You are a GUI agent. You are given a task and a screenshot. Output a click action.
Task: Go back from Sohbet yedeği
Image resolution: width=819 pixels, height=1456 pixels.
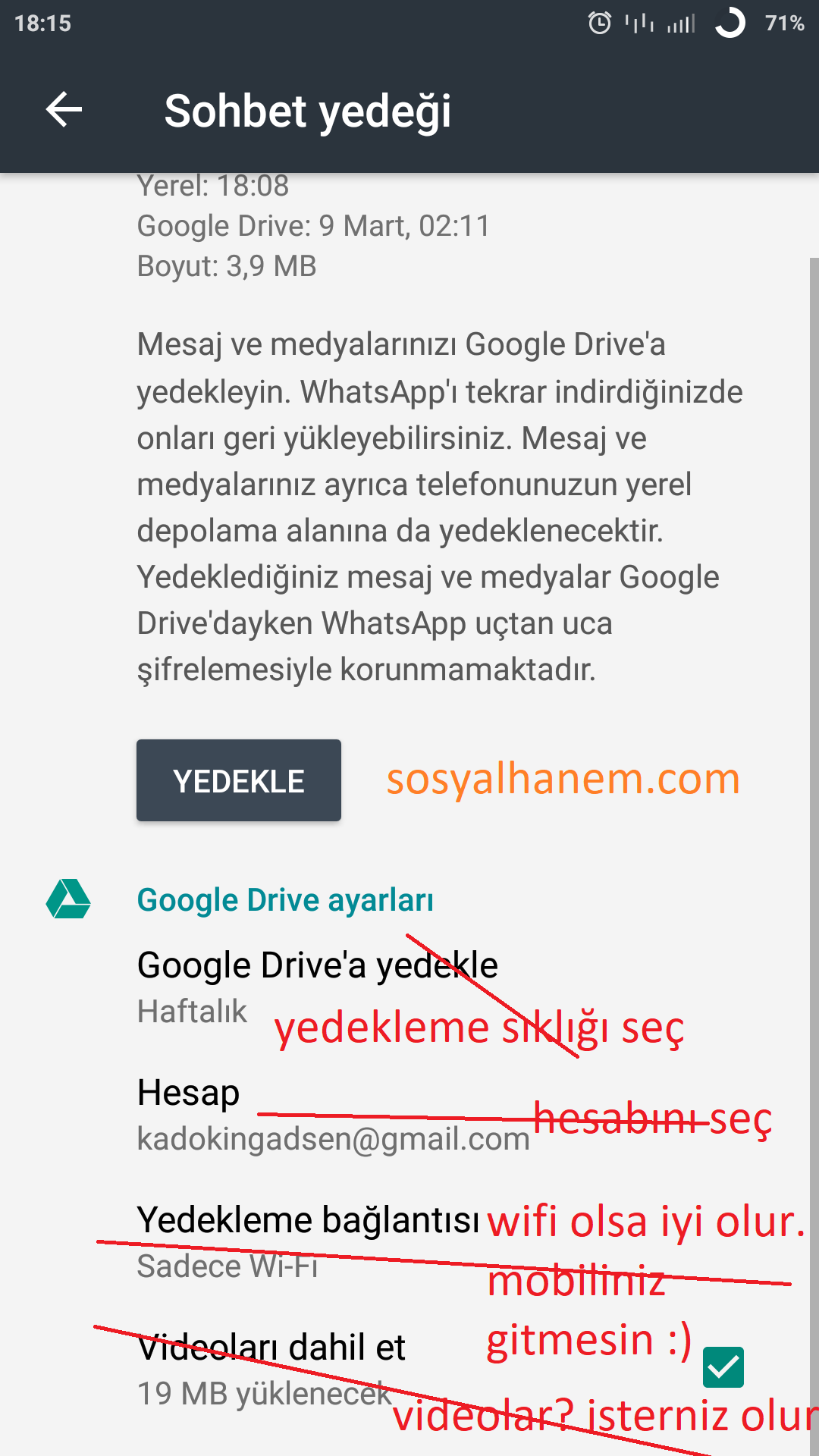tap(64, 111)
